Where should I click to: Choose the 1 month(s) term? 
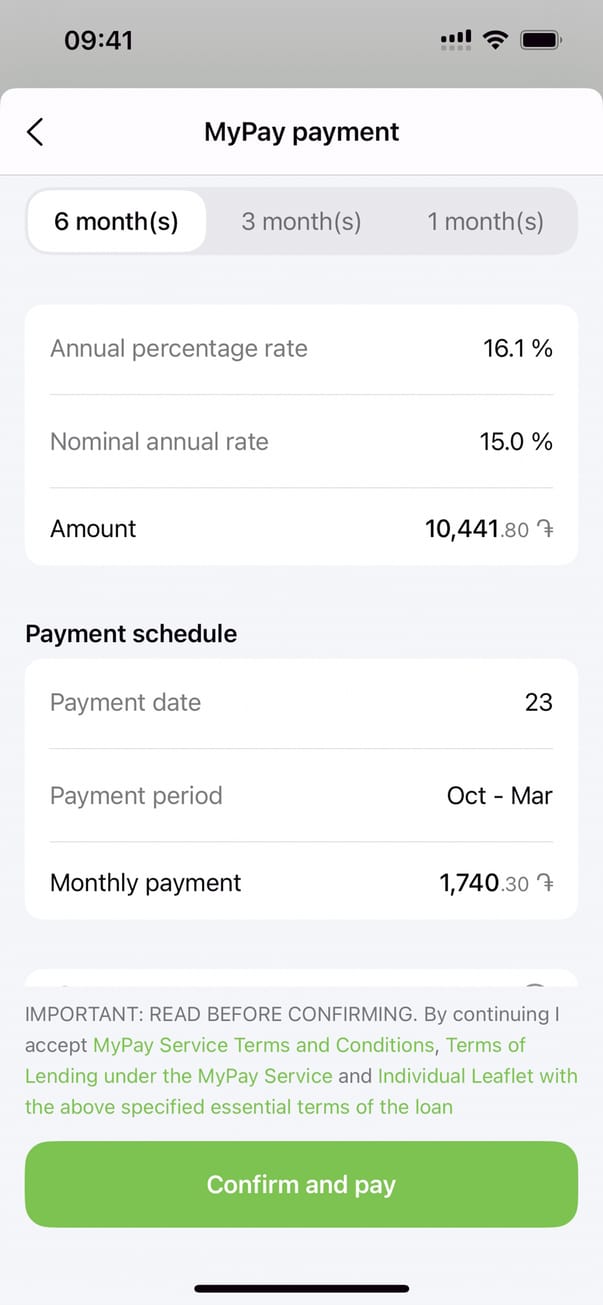486,221
